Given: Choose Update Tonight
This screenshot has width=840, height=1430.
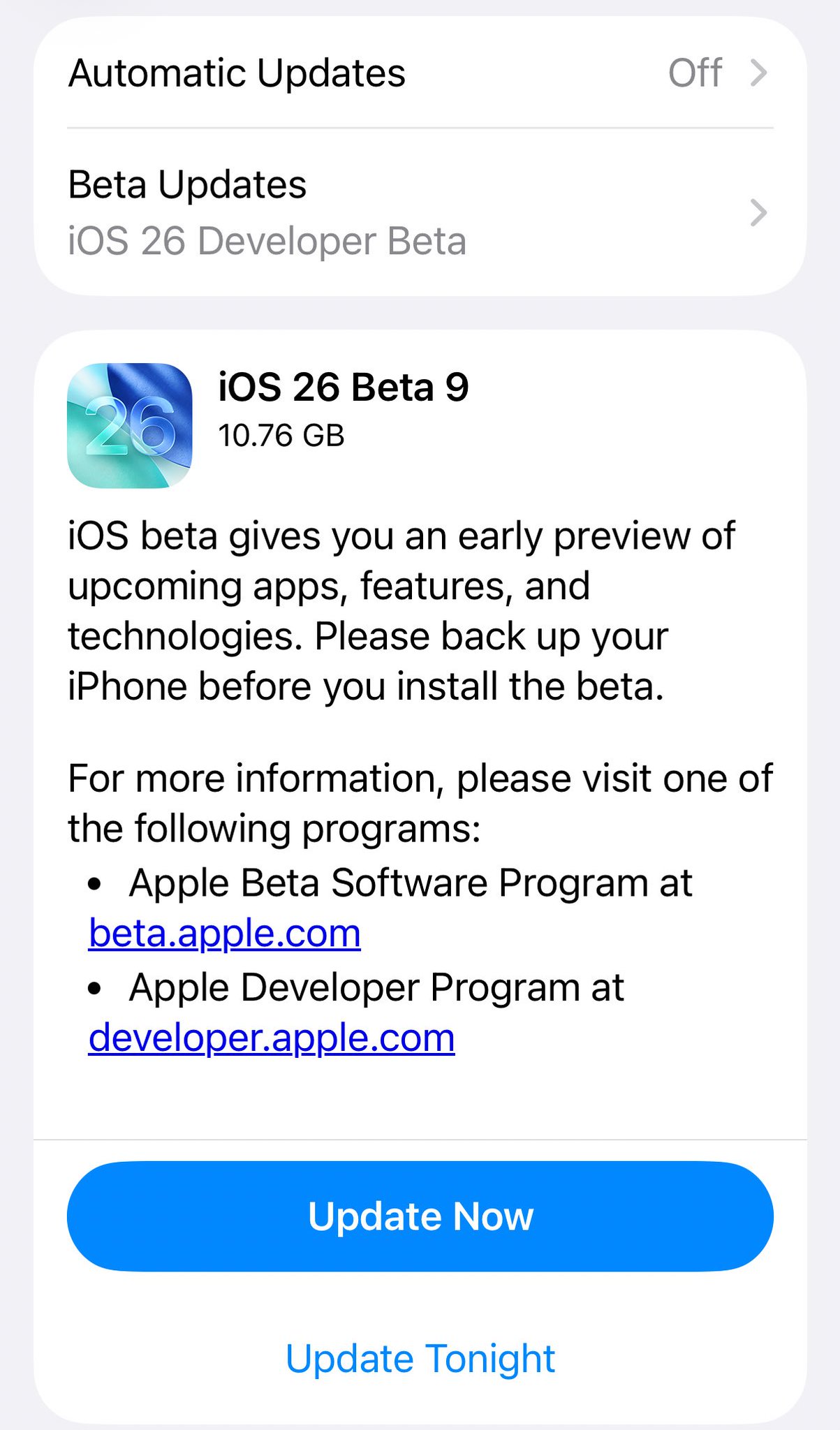Looking at the screenshot, I should pyautogui.click(x=420, y=1358).
